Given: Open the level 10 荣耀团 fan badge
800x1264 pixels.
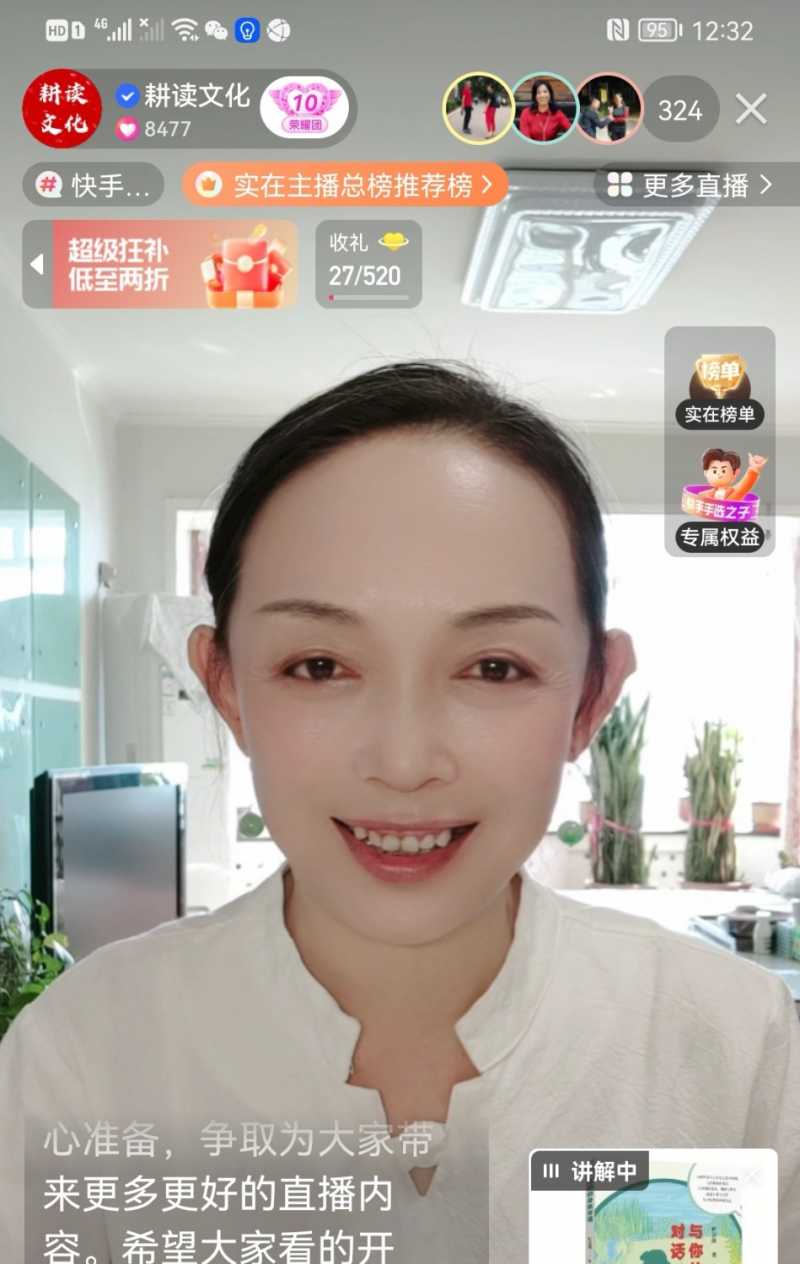Looking at the screenshot, I should tap(306, 108).
